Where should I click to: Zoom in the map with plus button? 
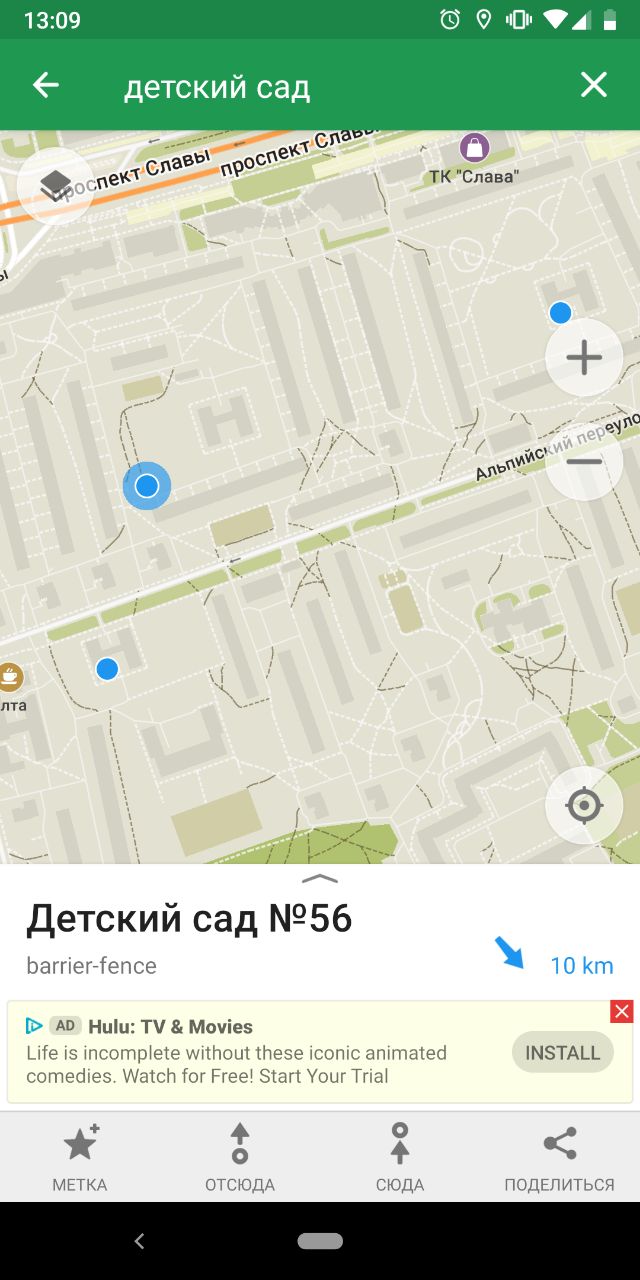point(584,357)
